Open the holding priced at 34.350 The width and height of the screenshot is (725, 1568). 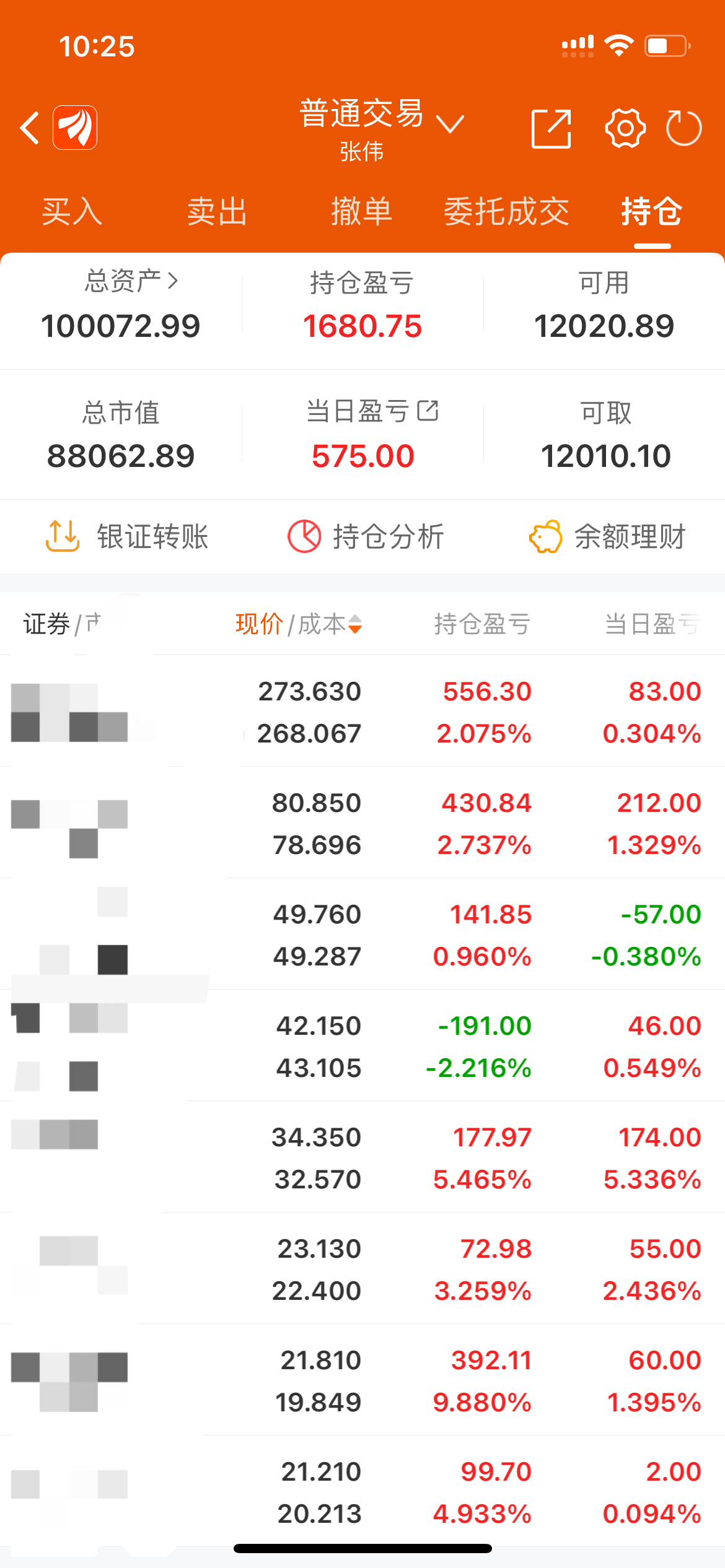(x=362, y=1157)
